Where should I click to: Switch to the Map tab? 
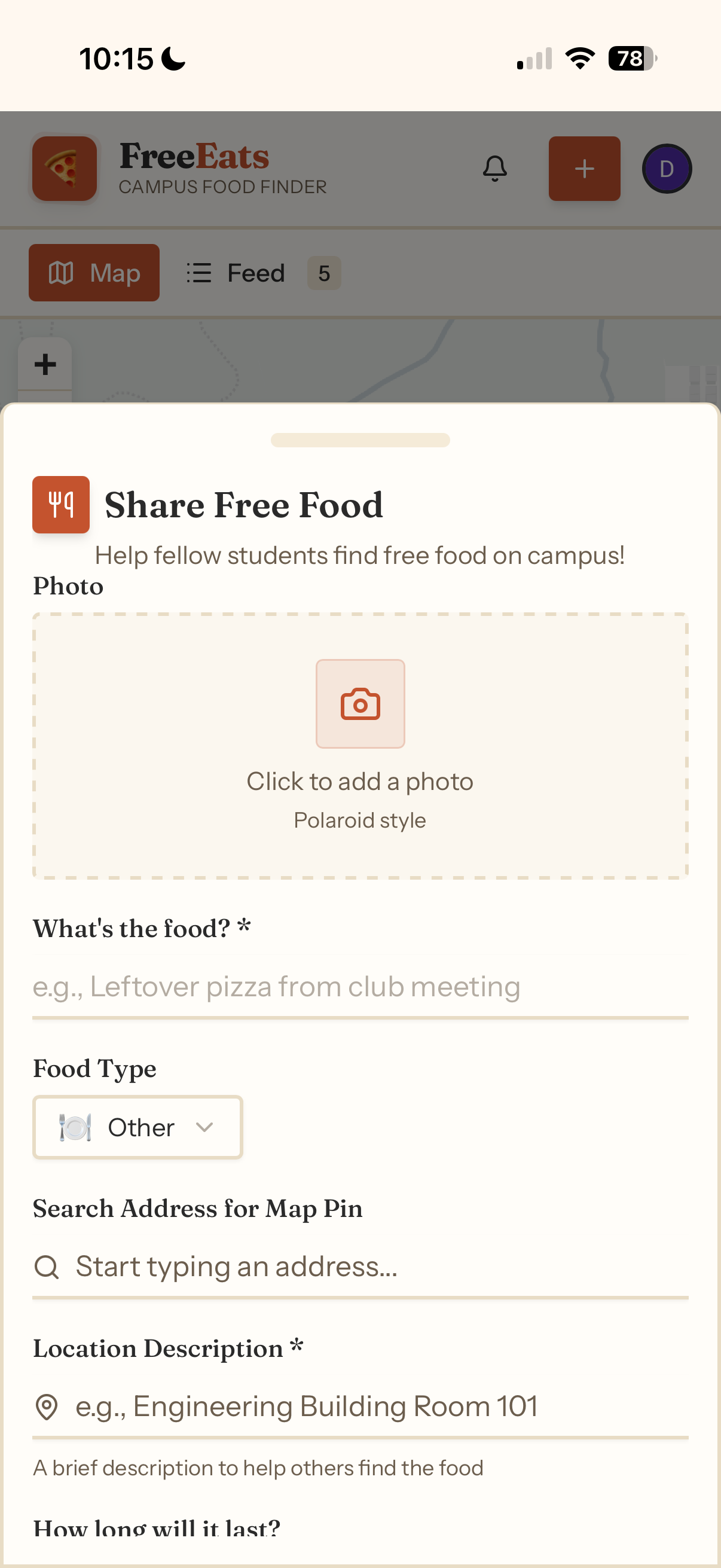94,273
